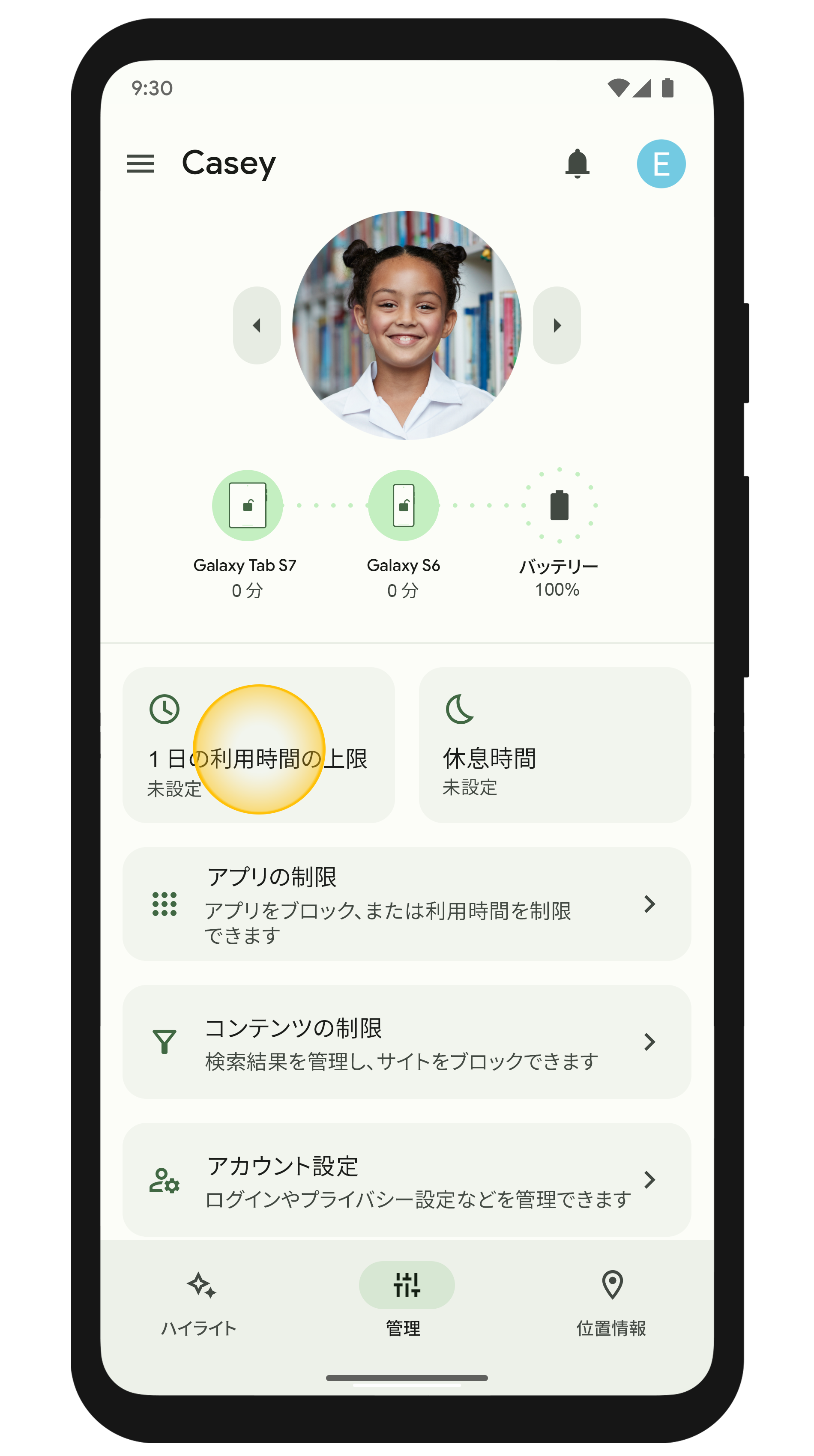Open the 休息時間 card
This screenshot has width=814, height=1456.
[x=554, y=744]
